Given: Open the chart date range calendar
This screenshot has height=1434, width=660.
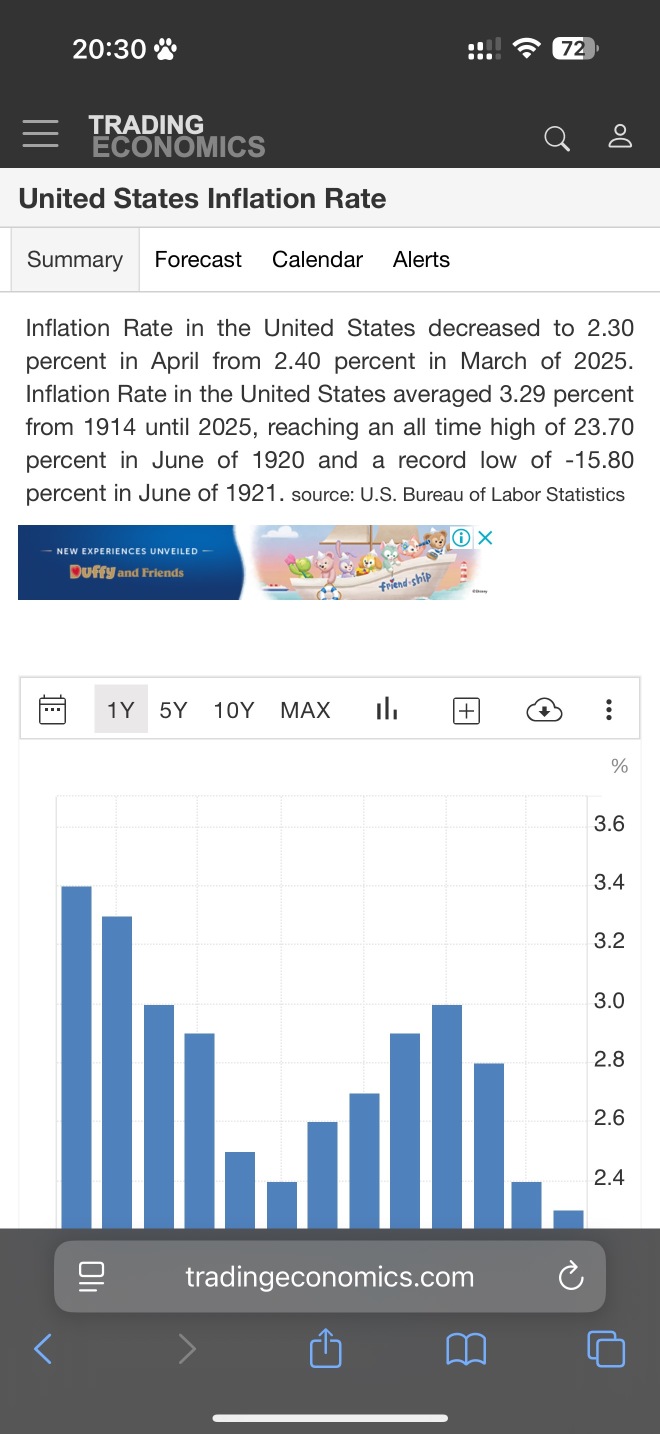Looking at the screenshot, I should click(x=52, y=710).
